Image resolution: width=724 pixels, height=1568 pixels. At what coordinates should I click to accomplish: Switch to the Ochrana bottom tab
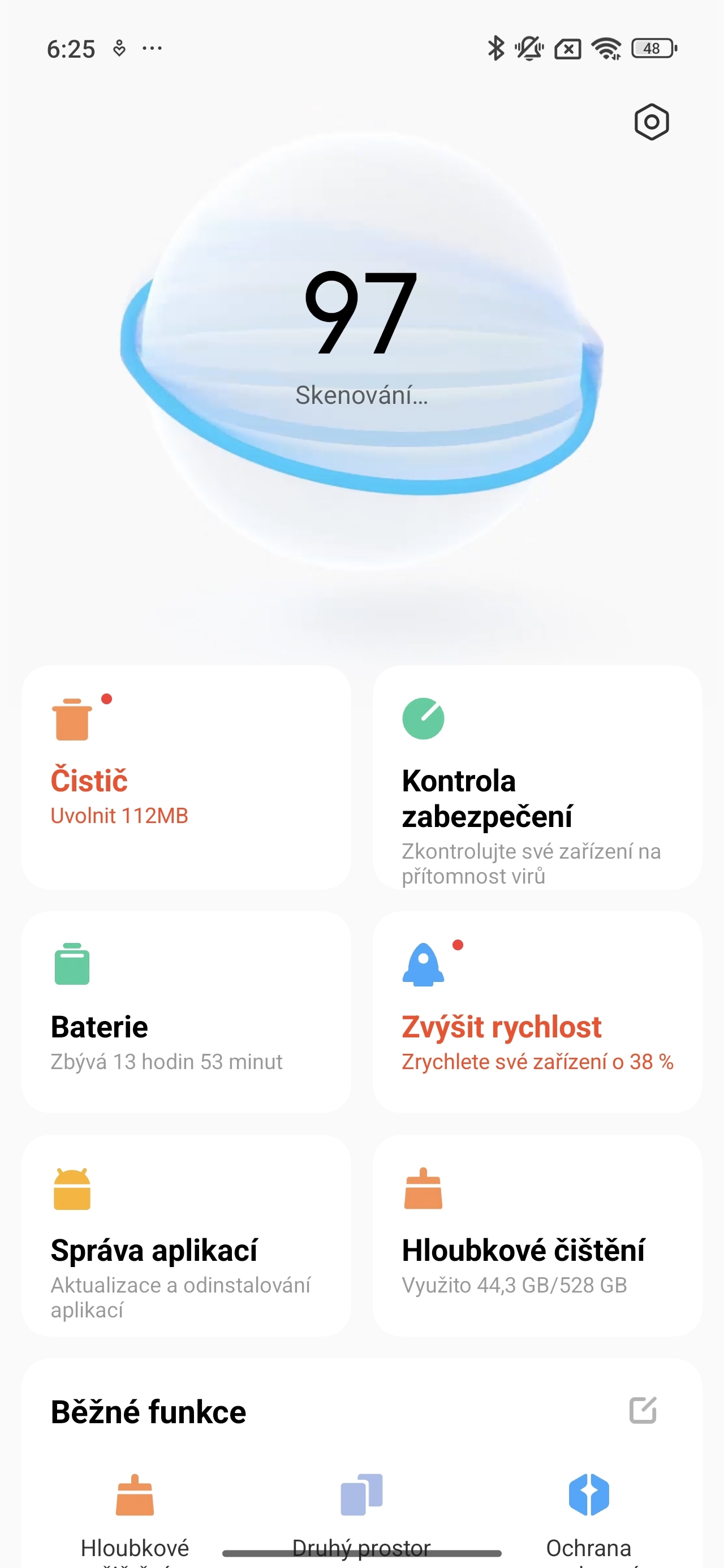point(588,1522)
